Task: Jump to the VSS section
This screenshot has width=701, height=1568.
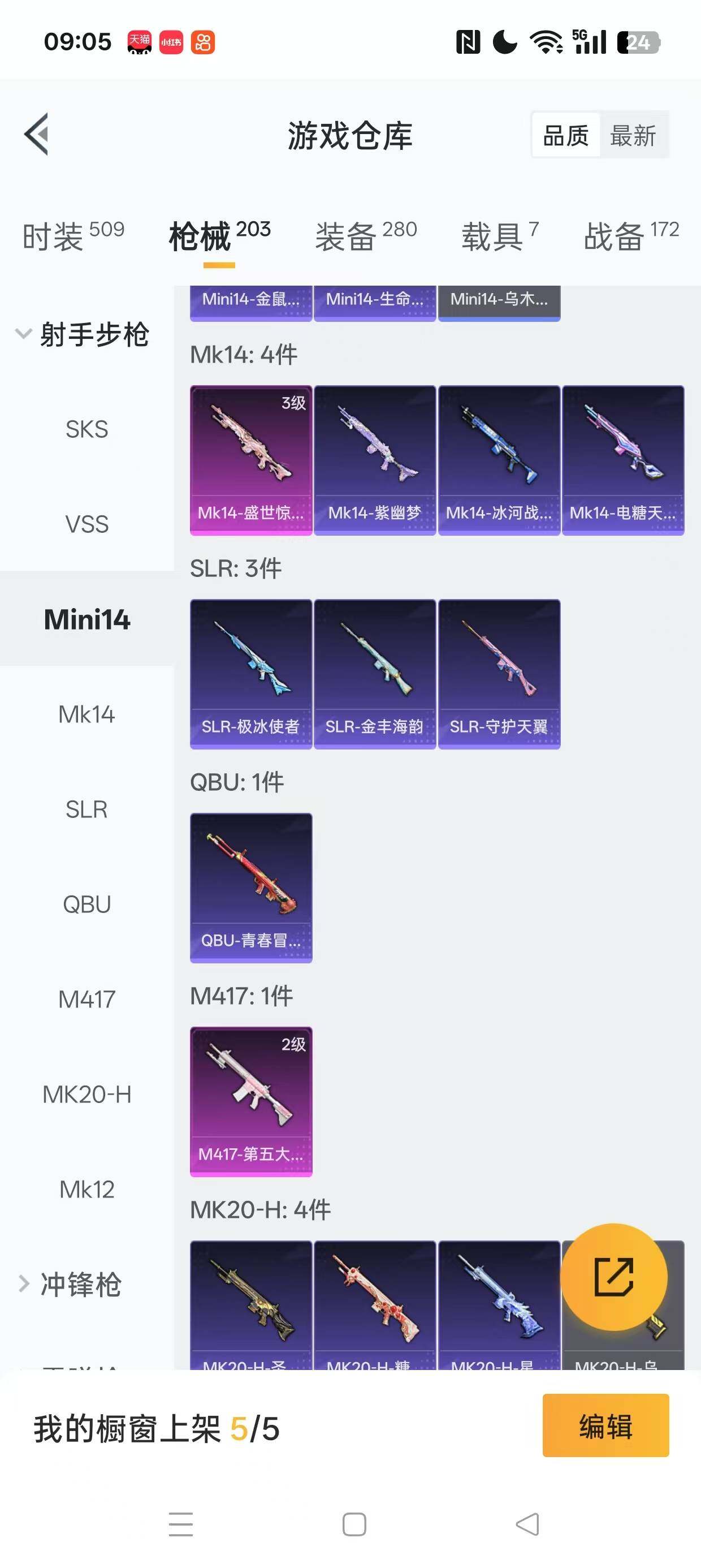Action: pos(86,524)
